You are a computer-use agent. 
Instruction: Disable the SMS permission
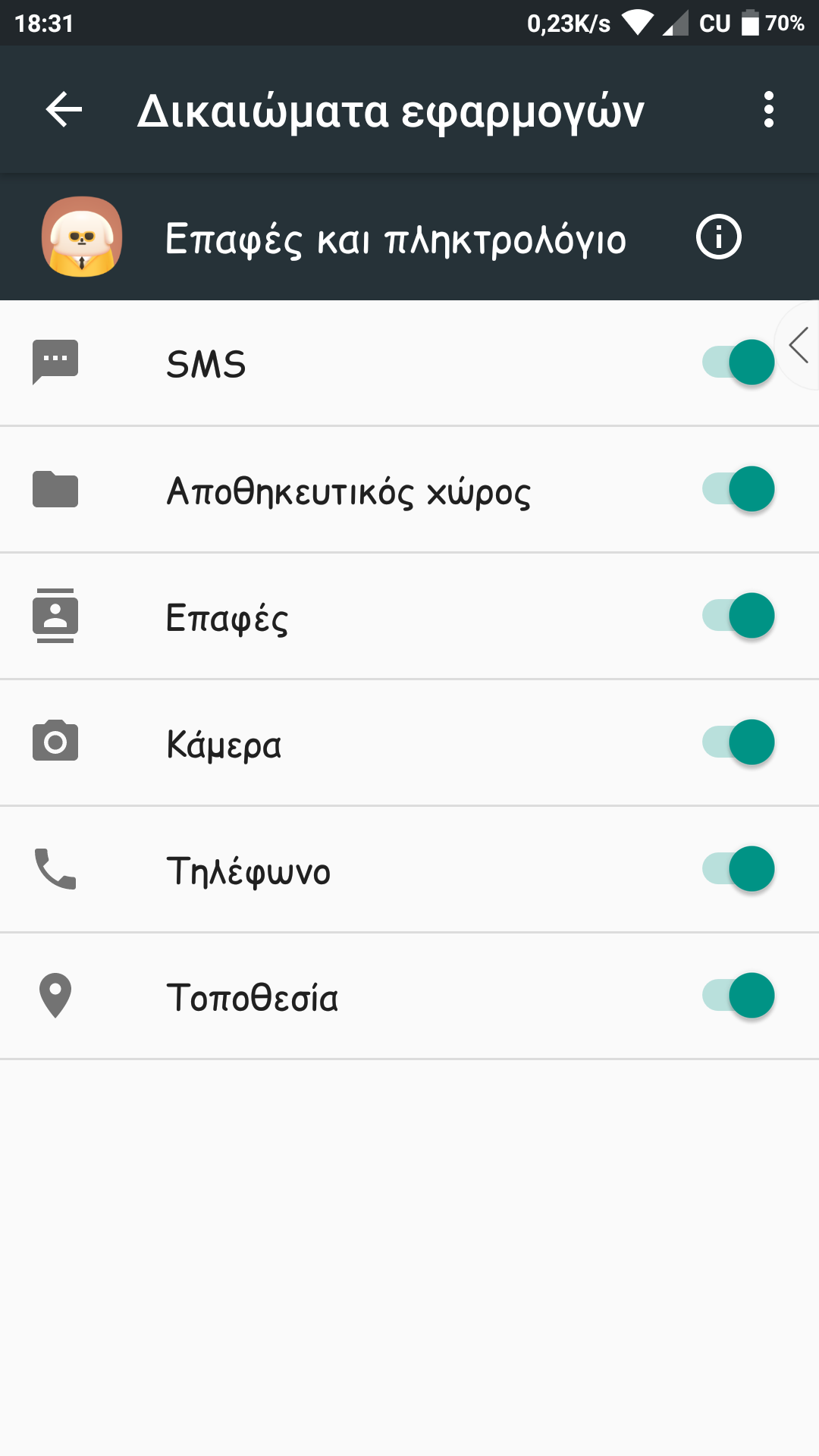pos(738,362)
